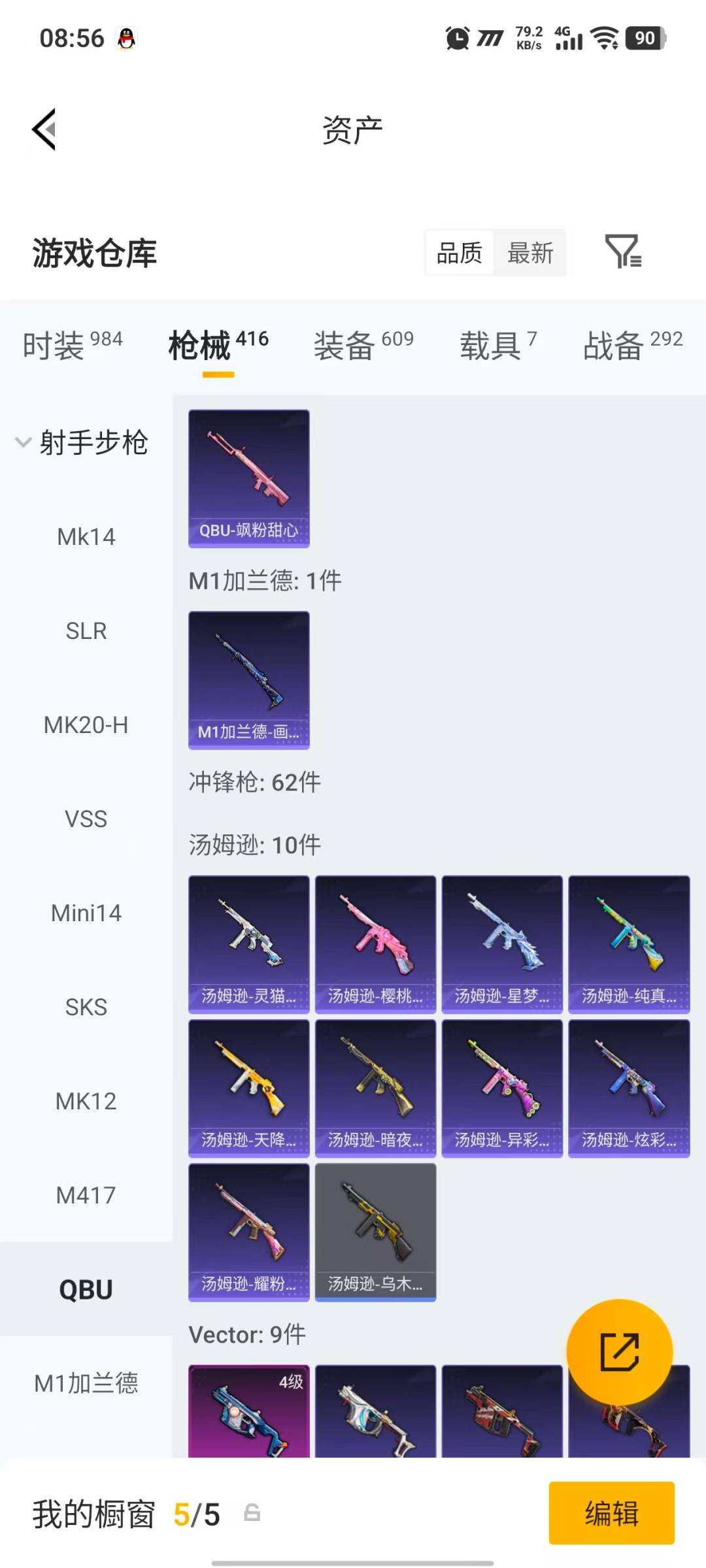Enable the alarm clock status toggle
This screenshot has height=1568, width=706.
pyautogui.click(x=456, y=39)
